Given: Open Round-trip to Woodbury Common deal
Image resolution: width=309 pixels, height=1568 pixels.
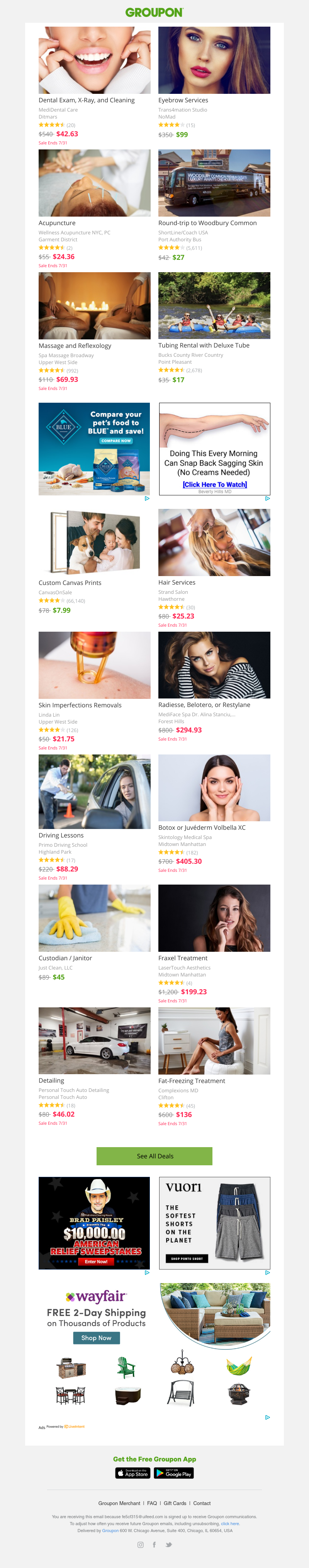Looking at the screenshot, I should (207, 223).
